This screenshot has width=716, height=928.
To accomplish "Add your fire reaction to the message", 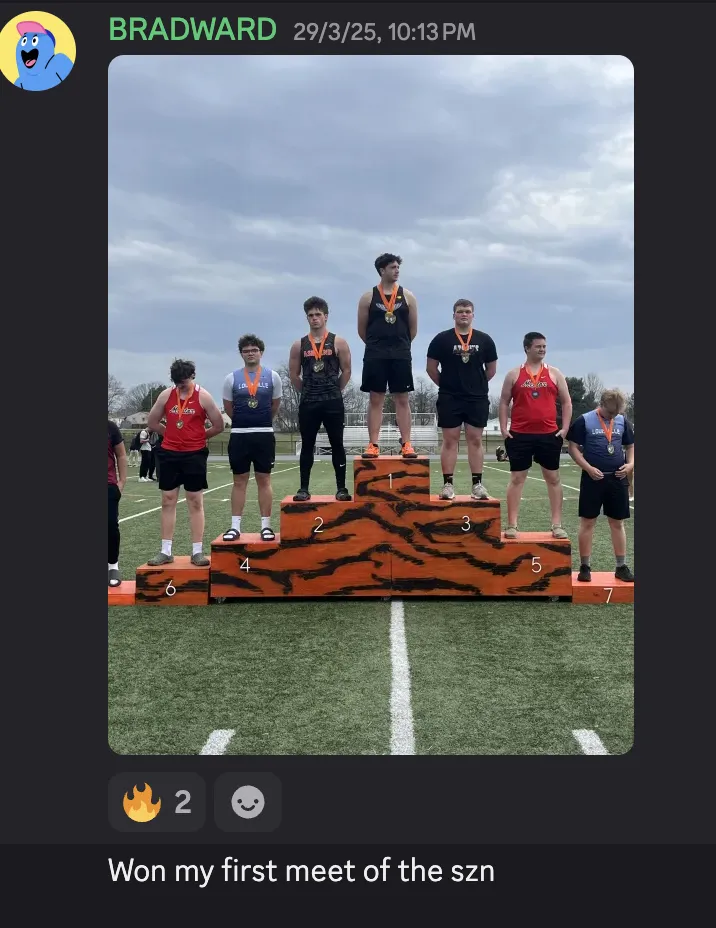I will click(157, 802).
